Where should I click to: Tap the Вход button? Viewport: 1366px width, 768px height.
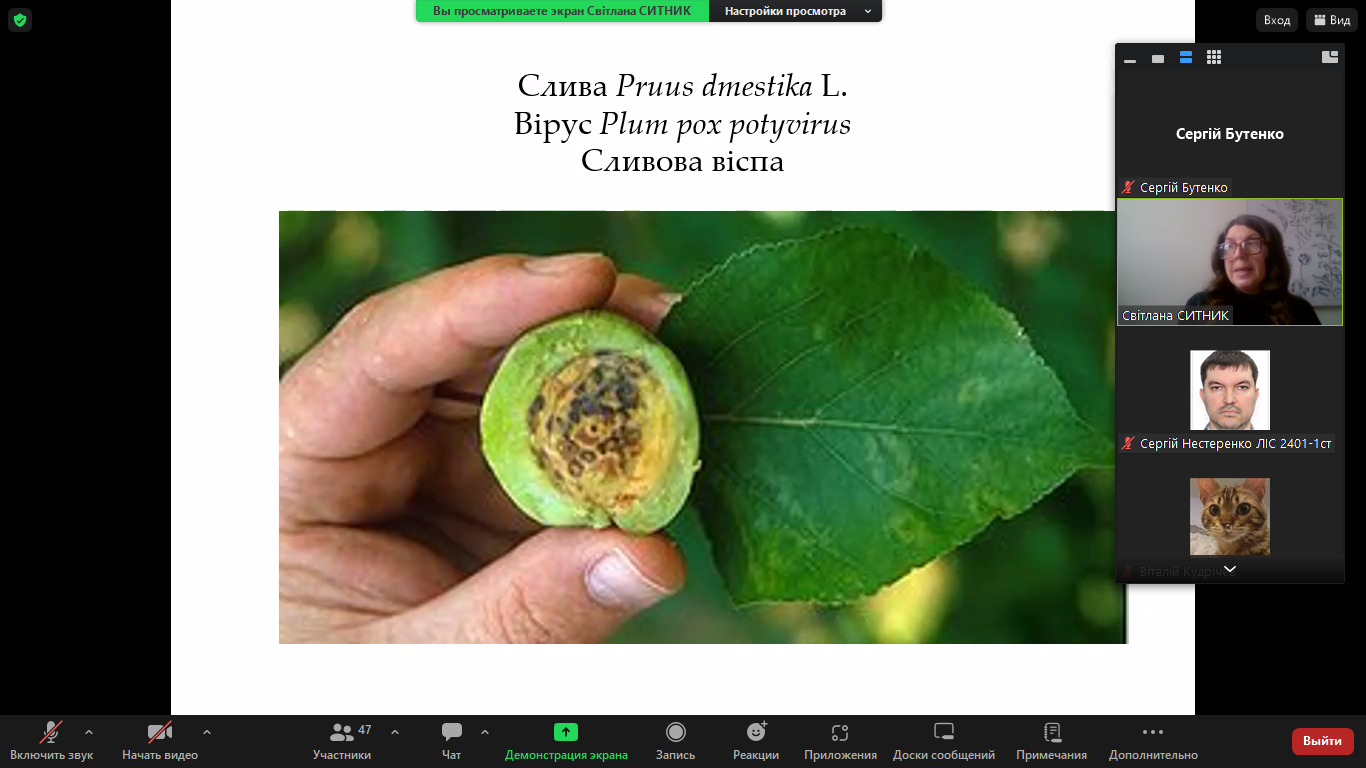1277,20
